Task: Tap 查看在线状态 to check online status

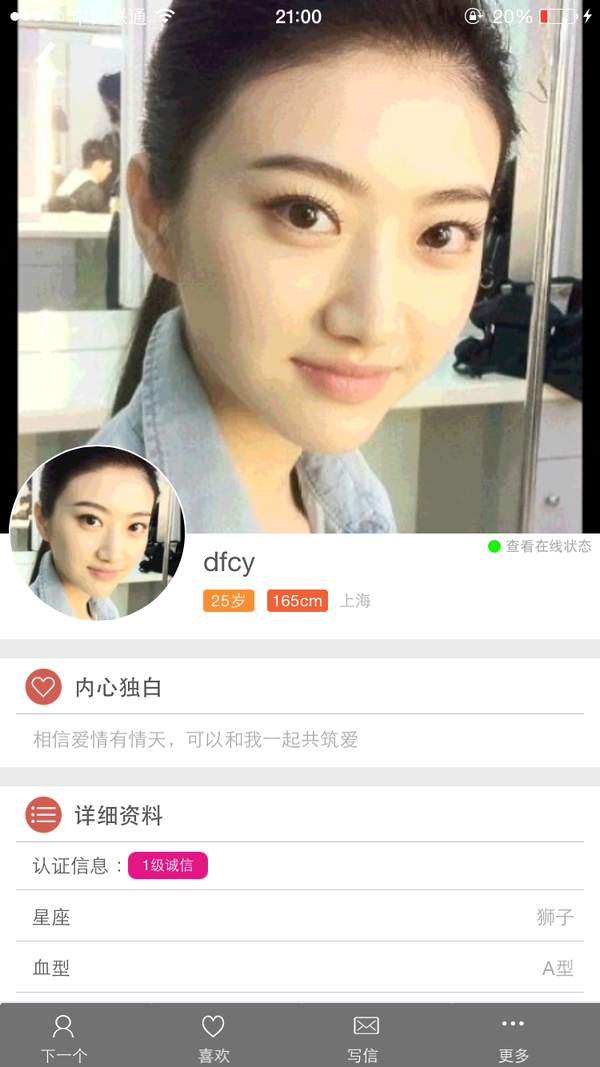Action: (540, 546)
